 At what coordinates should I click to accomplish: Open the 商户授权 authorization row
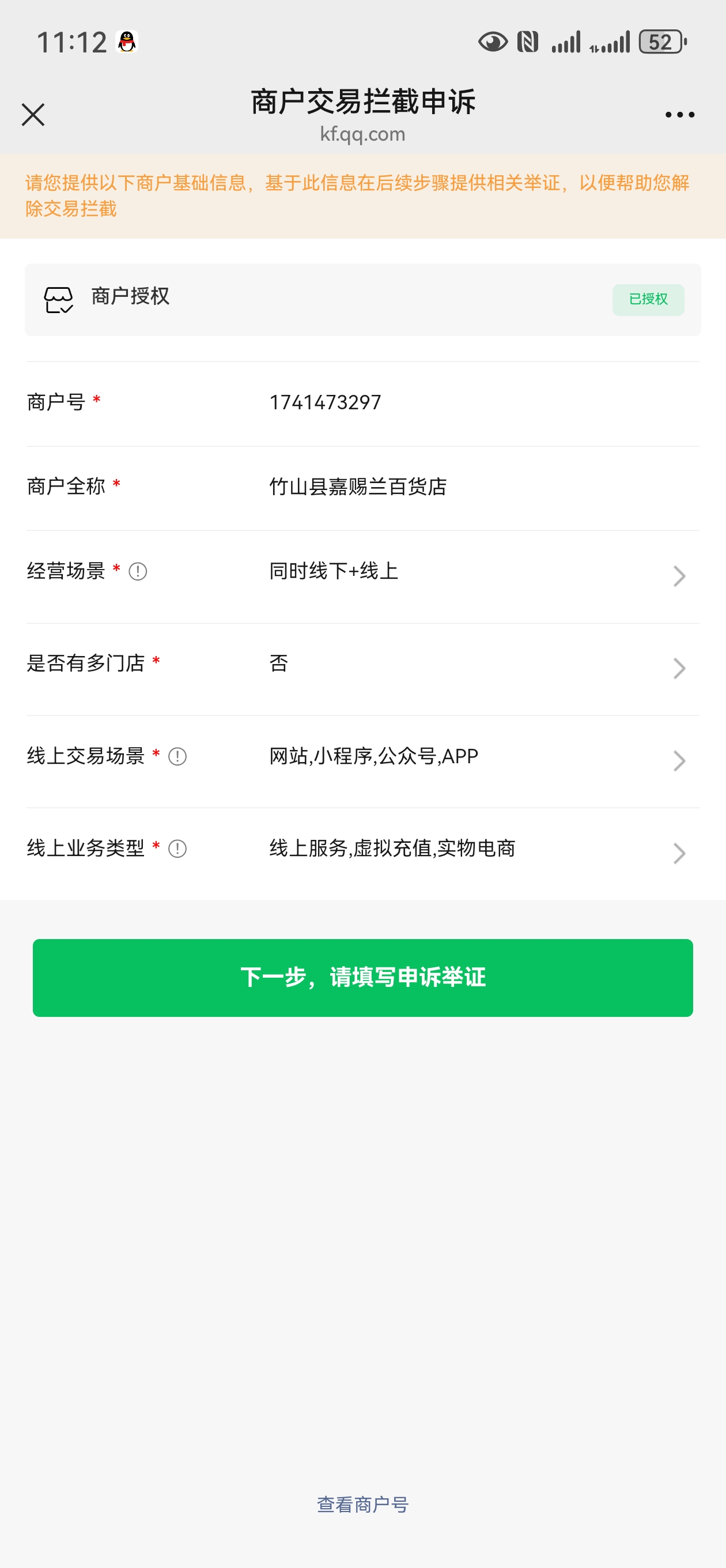click(362, 300)
